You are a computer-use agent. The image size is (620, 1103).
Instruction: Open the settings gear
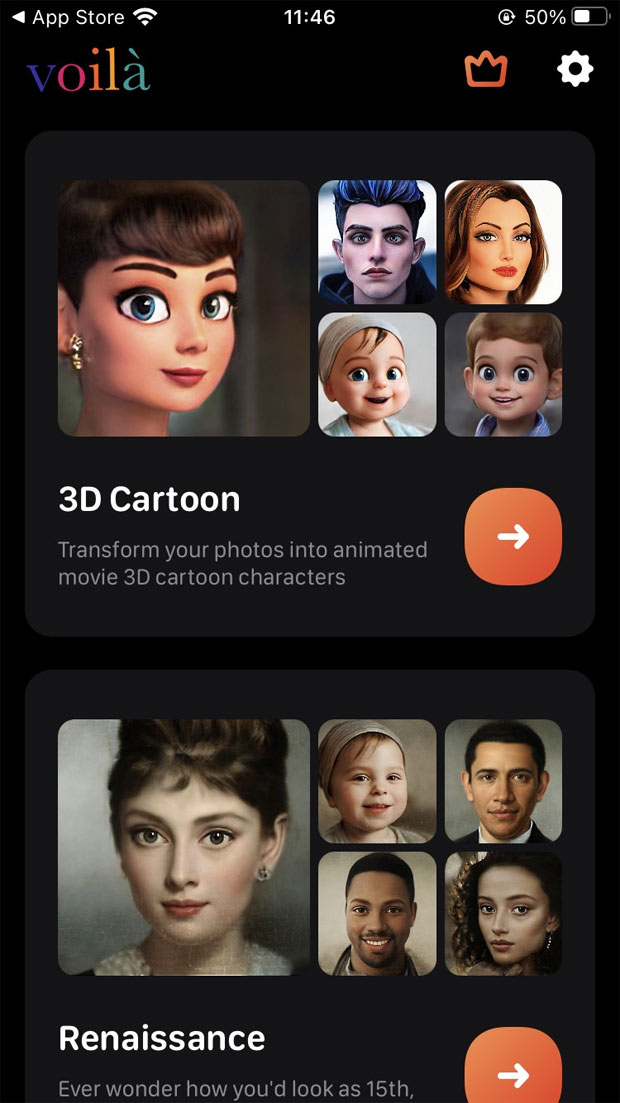pyautogui.click(x=575, y=69)
